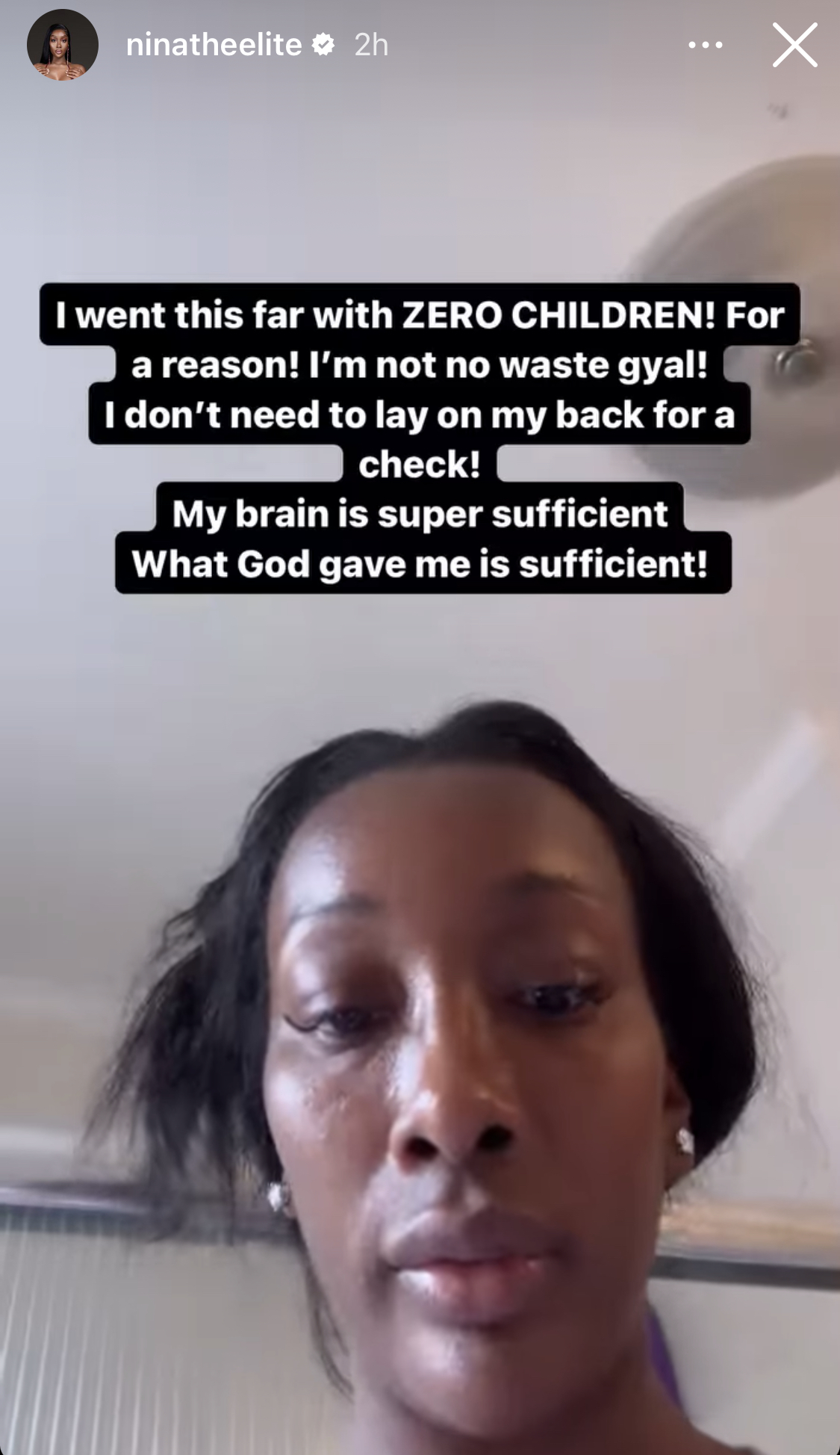This screenshot has width=840, height=1455.
Task: Open ninatheelite's profile picture
Action: point(63,46)
